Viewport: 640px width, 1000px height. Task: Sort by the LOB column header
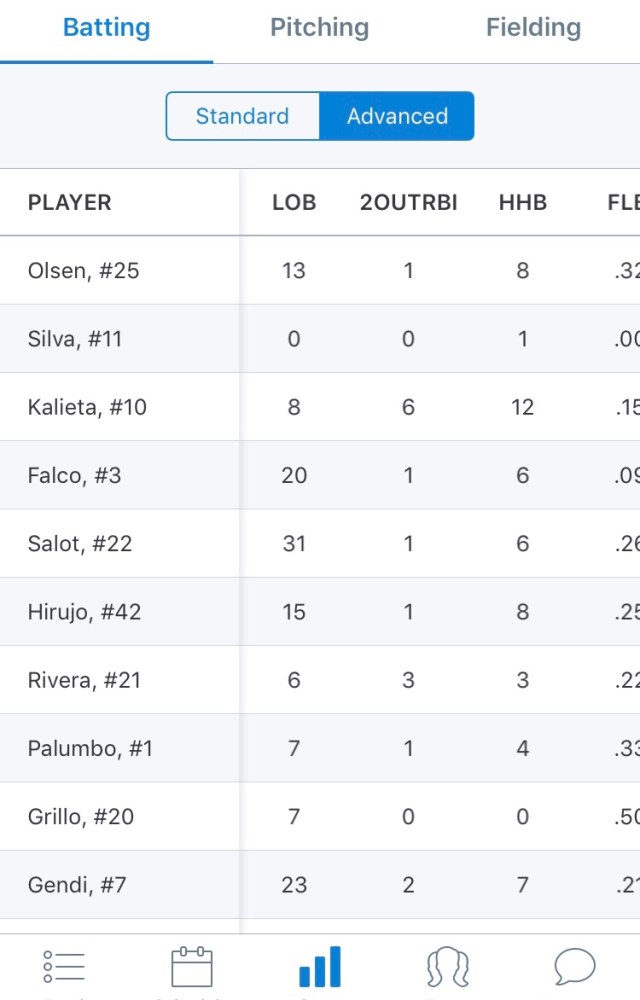point(294,202)
